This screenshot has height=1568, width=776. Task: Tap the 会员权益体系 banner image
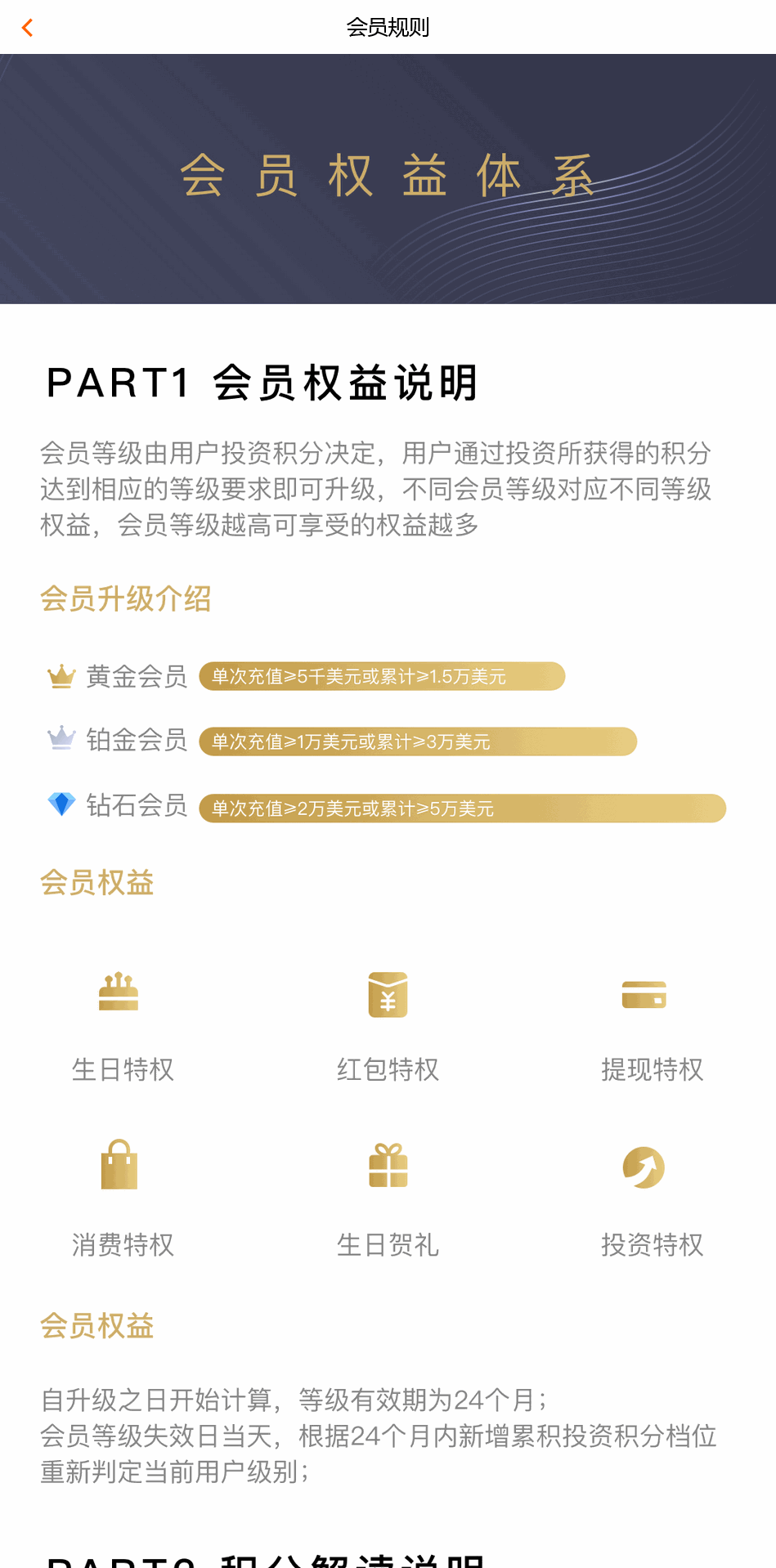[388, 176]
